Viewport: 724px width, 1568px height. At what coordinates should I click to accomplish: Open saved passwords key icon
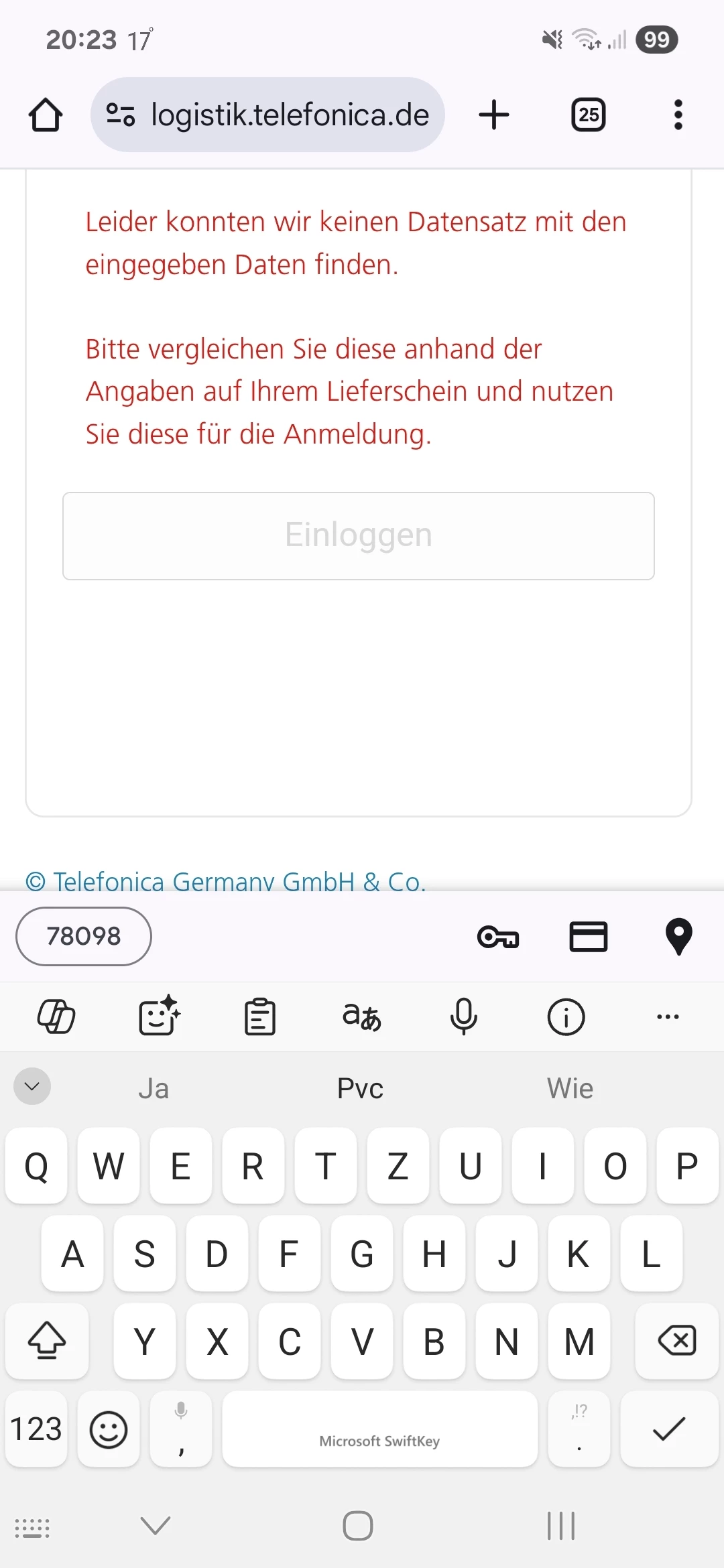498,936
